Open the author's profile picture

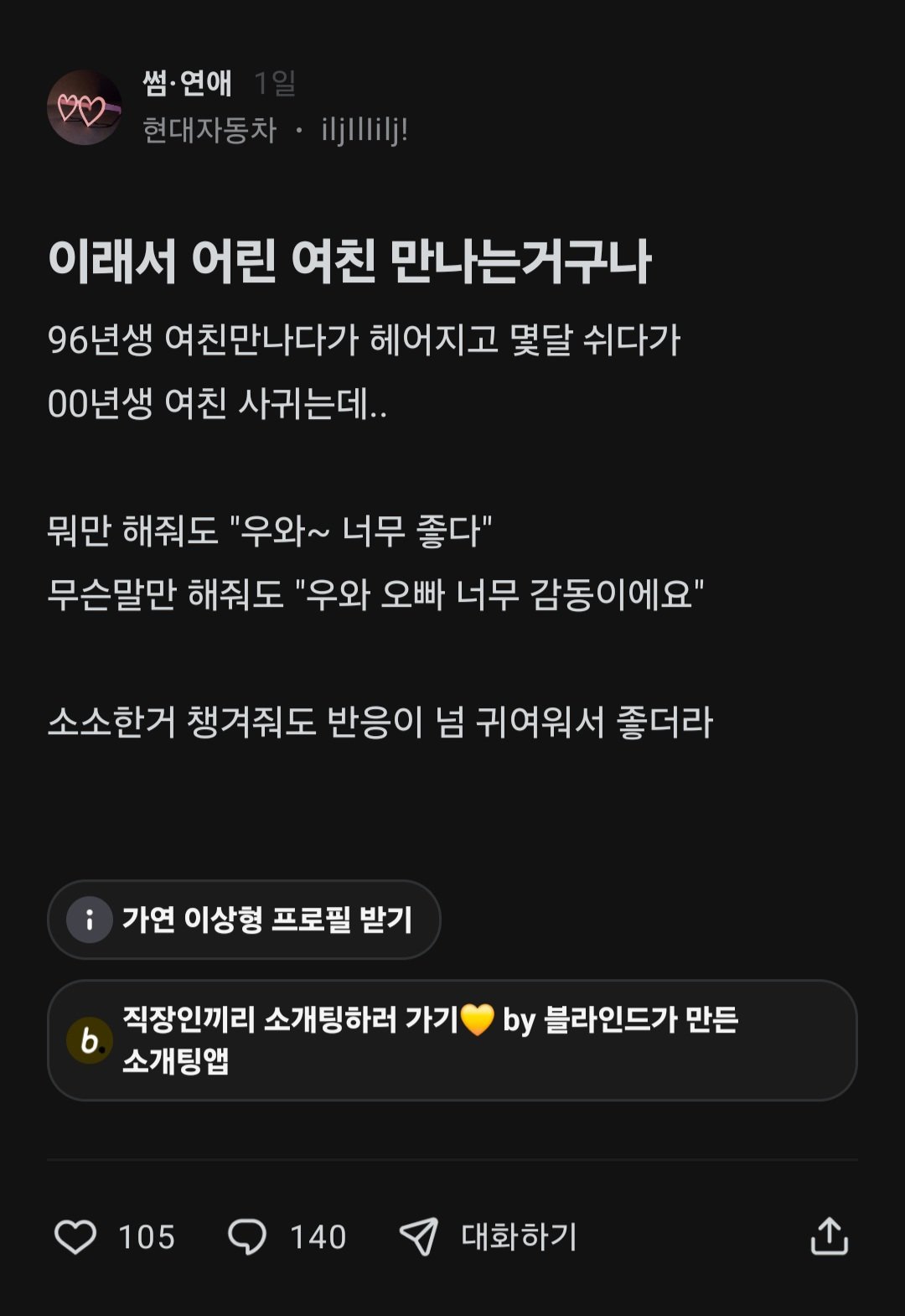point(84,107)
